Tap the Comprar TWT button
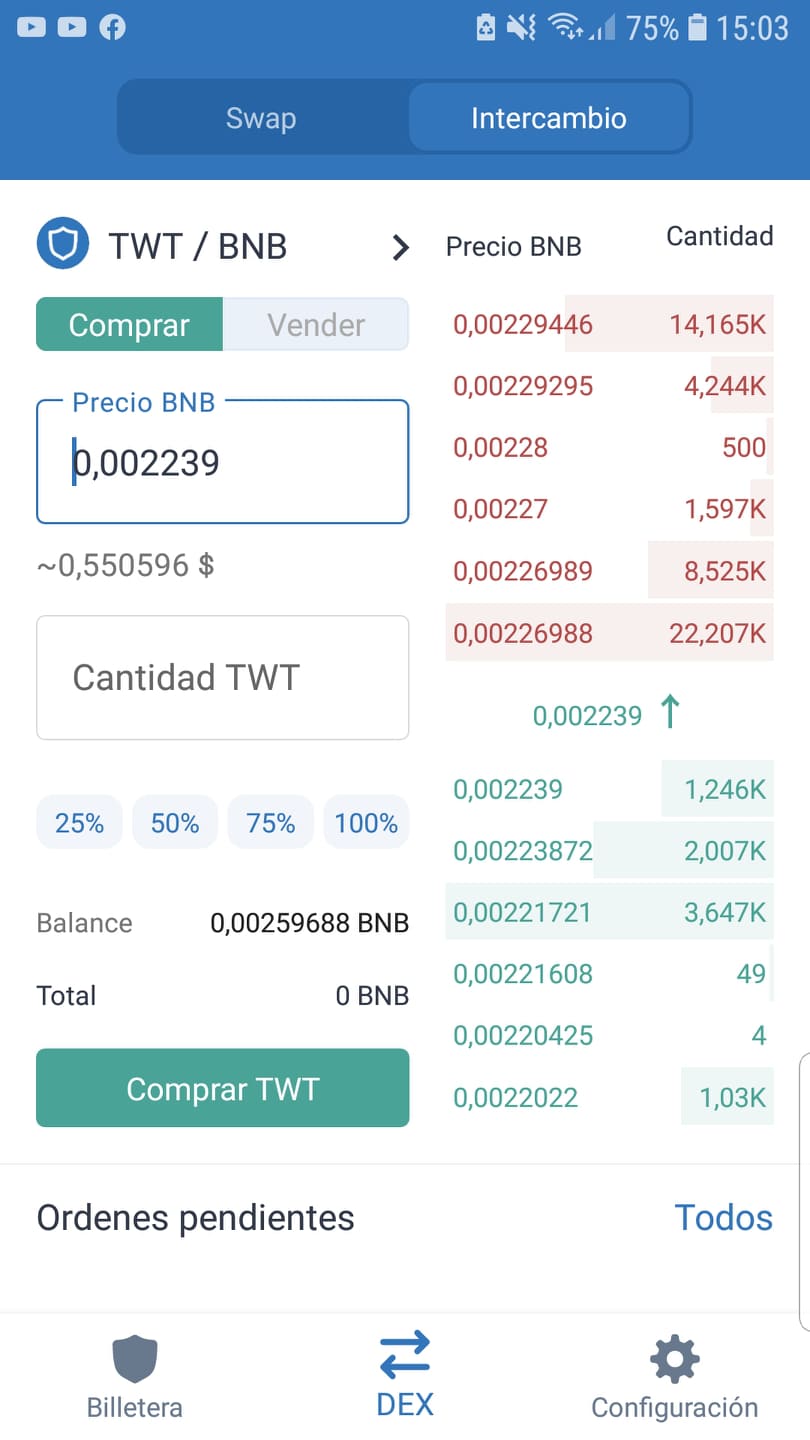The width and height of the screenshot is (810, 1440). coord(223,1088)
